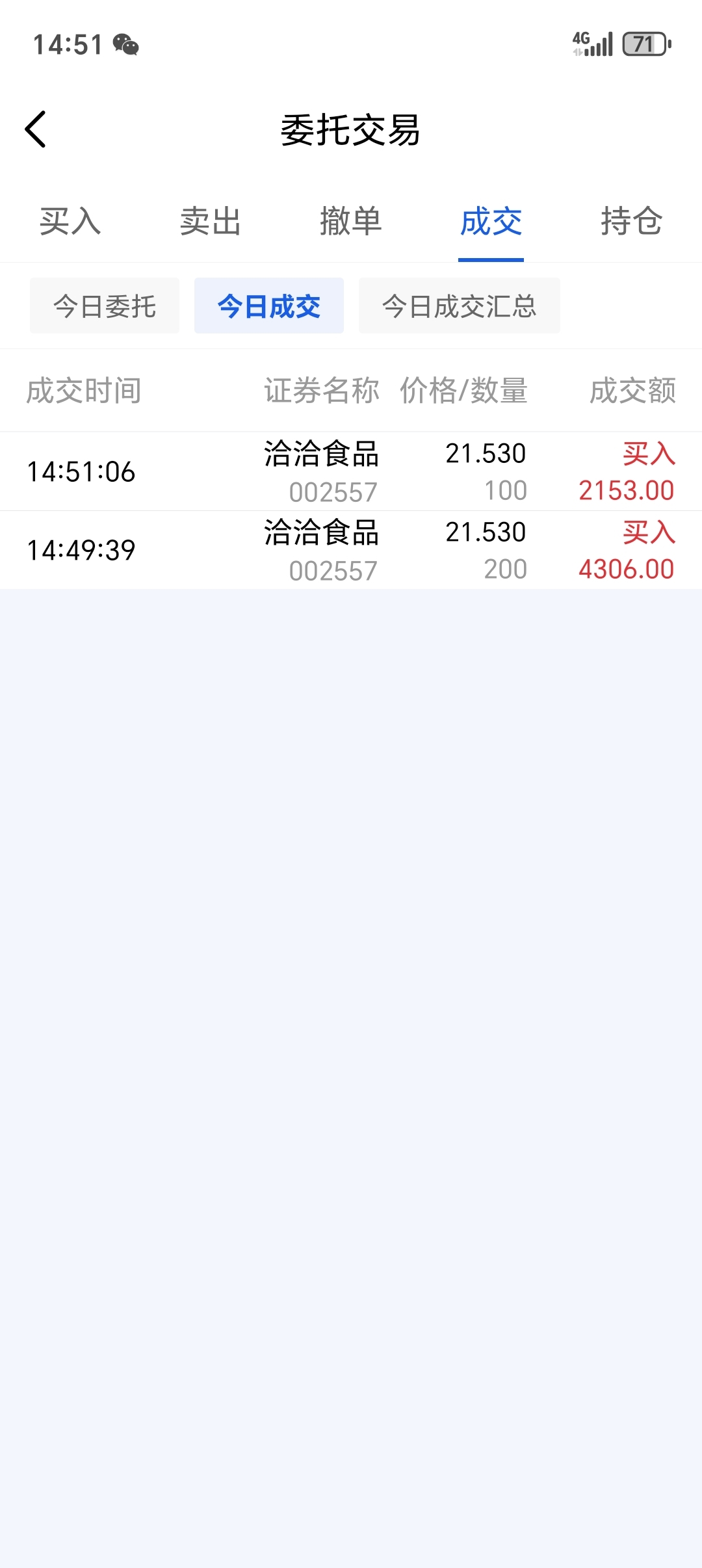This screenshot has height=1568, width=702.
Task: Go back using the top-left arrow
Action: tap(36, 129)
